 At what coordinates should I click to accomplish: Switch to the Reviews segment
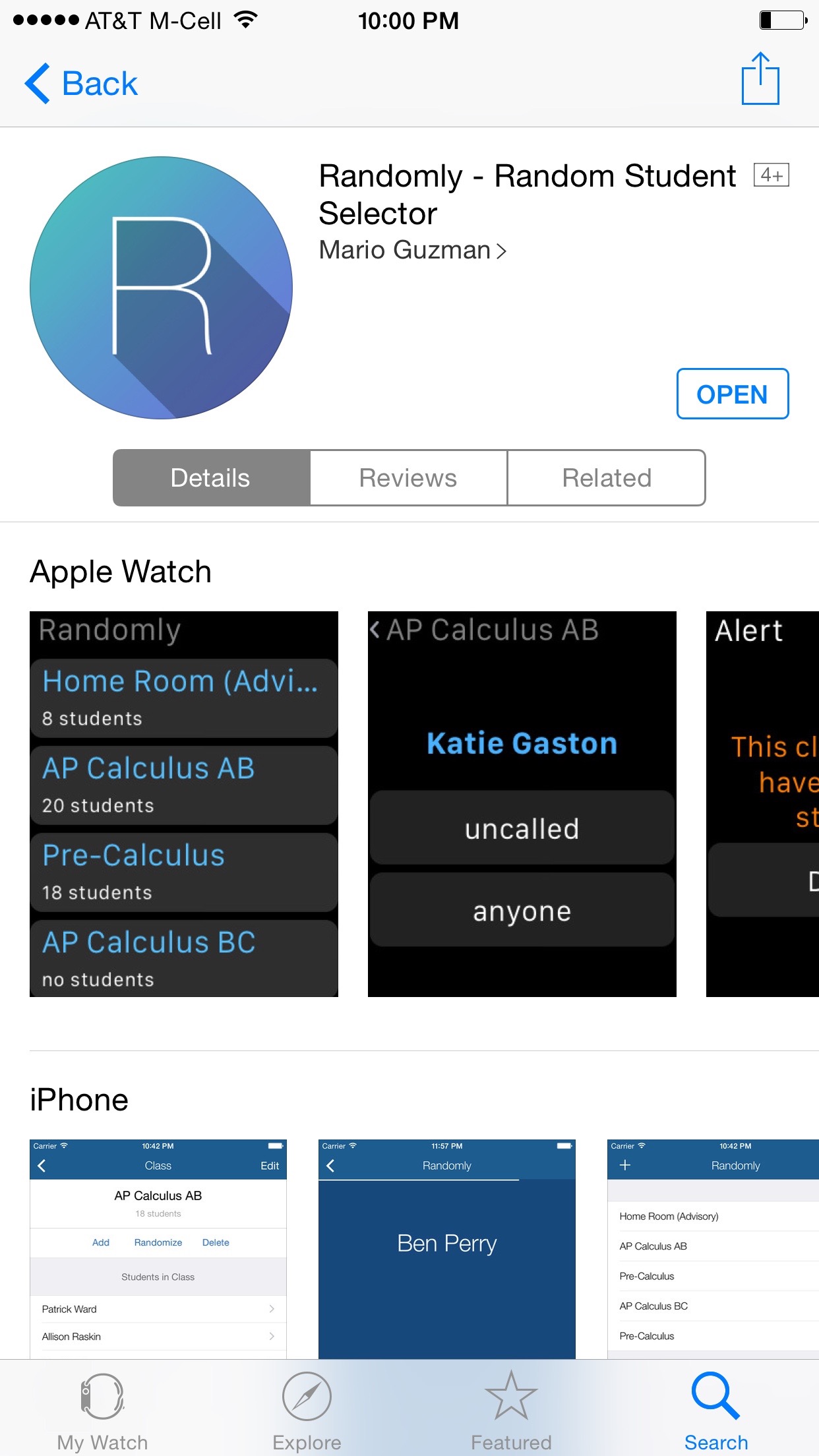pos(408,478)
